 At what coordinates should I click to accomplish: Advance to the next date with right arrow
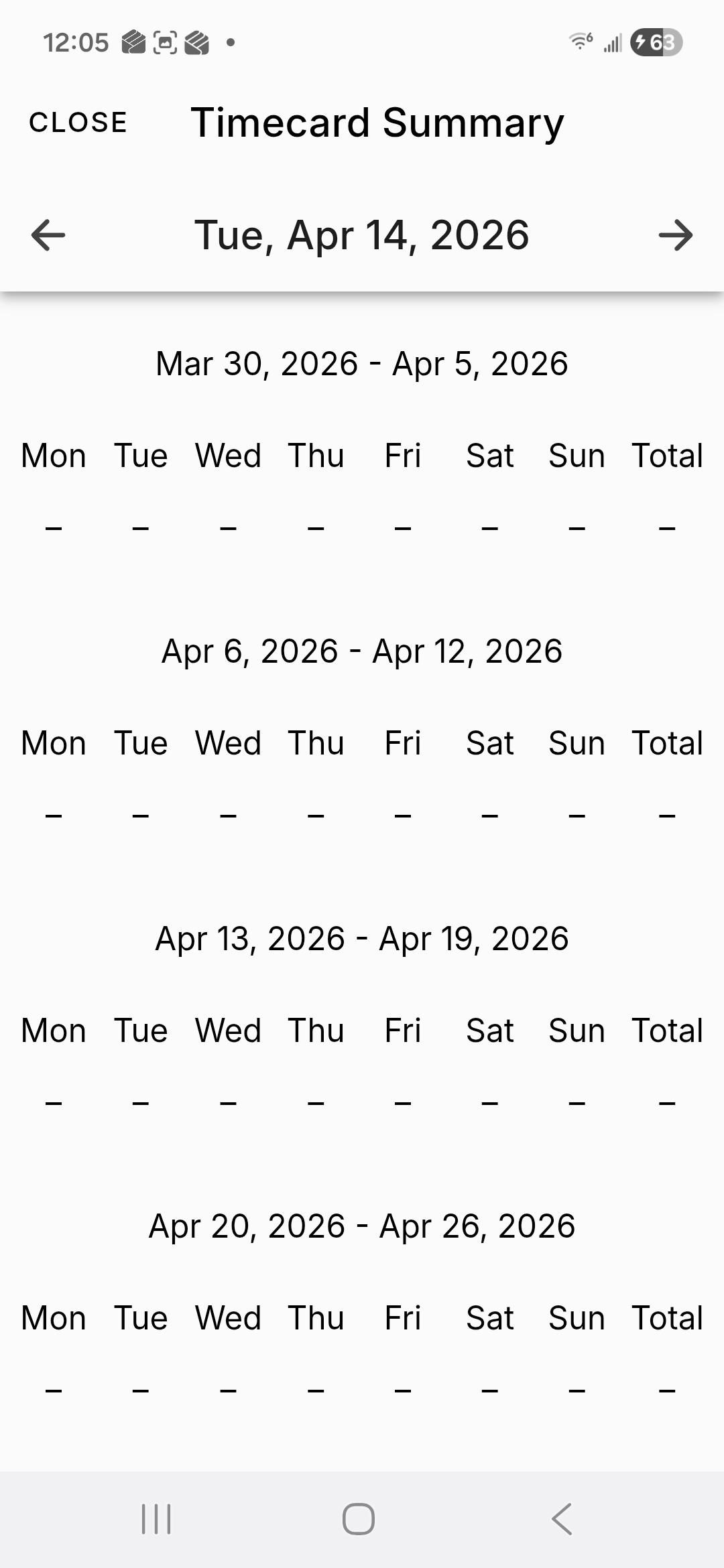pos(675,235)
